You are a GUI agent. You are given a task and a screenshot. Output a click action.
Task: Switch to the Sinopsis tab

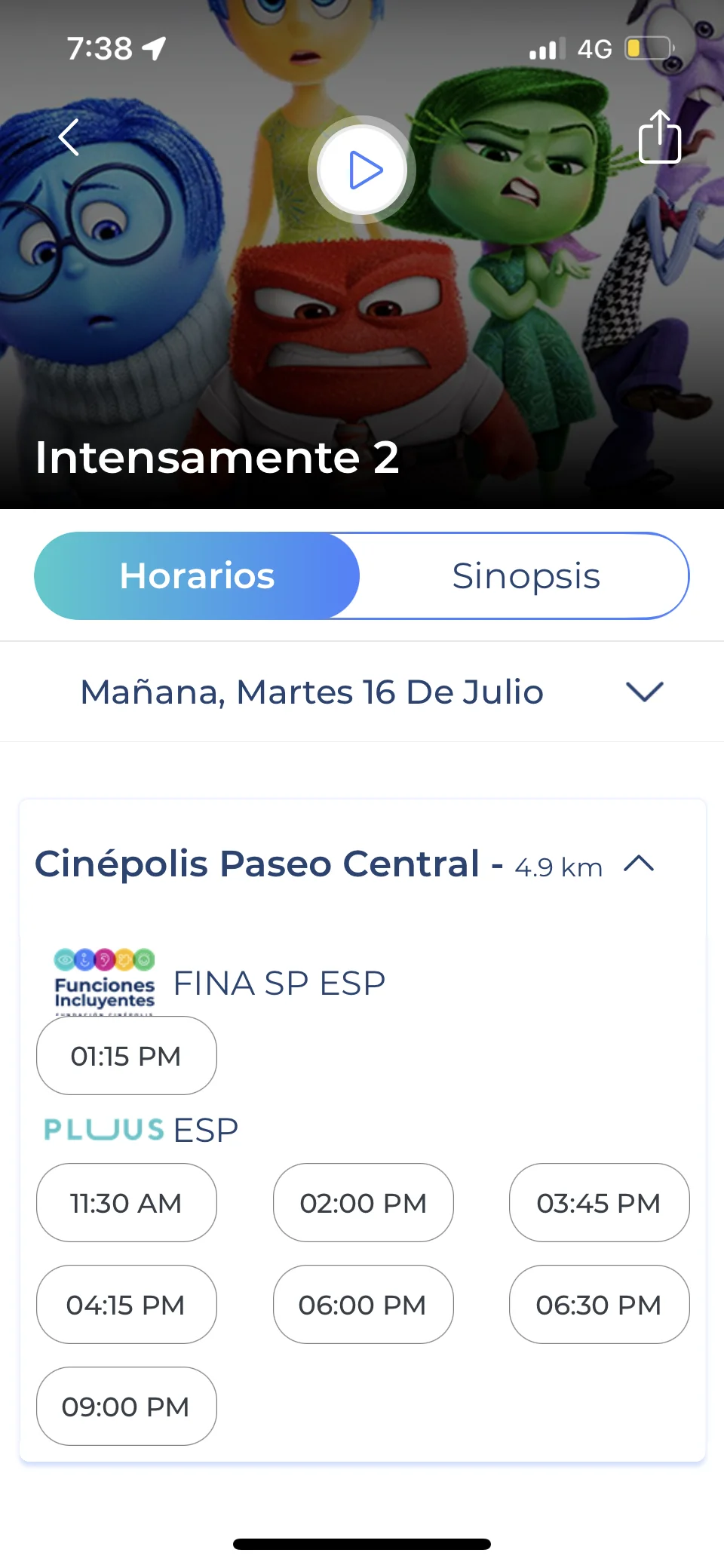(526, 576)
